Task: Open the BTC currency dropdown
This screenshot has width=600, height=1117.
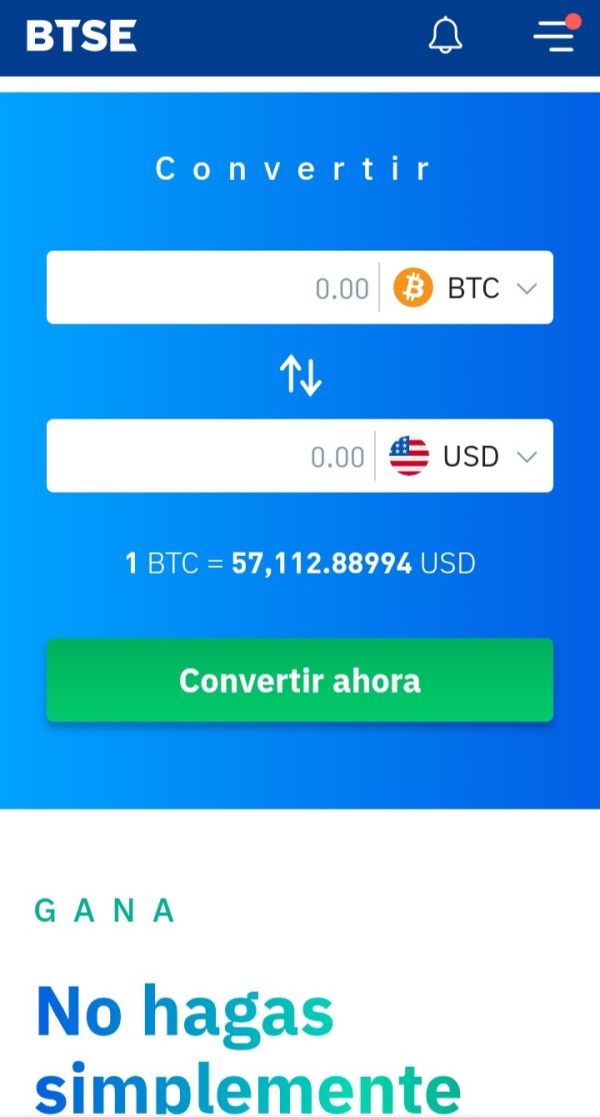Action: (x=466, y=288)
